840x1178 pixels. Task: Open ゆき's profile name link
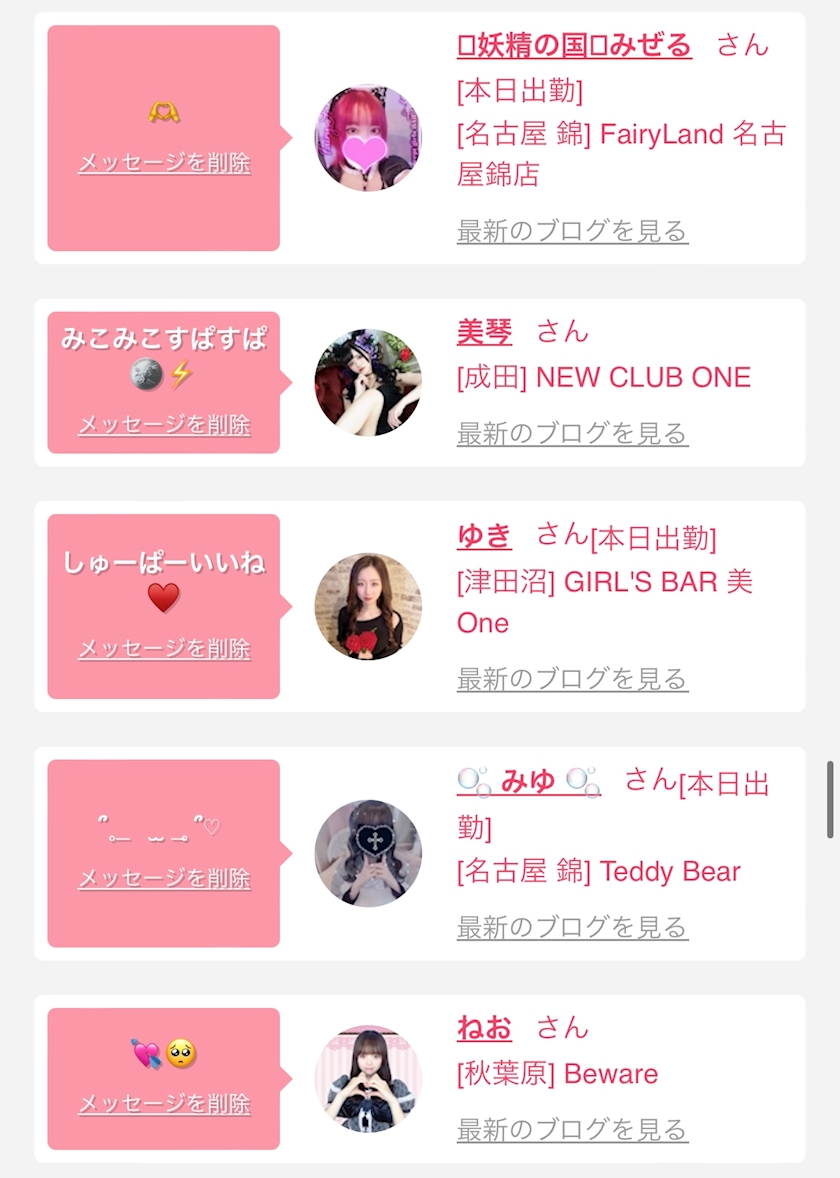pos(484,536)
